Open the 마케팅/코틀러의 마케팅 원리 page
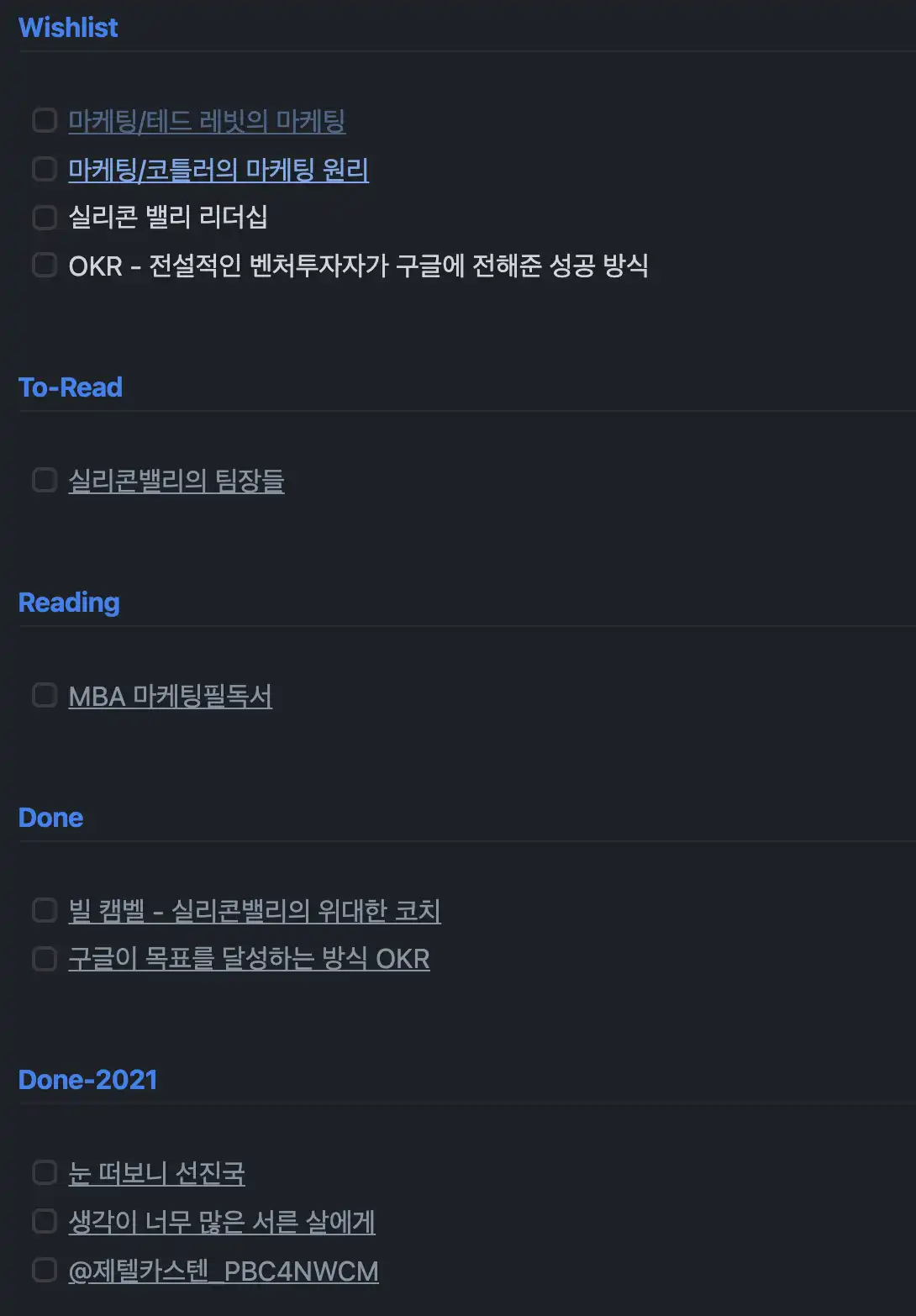The height and width of the screenshot is (1316, 916). [218, 170]
